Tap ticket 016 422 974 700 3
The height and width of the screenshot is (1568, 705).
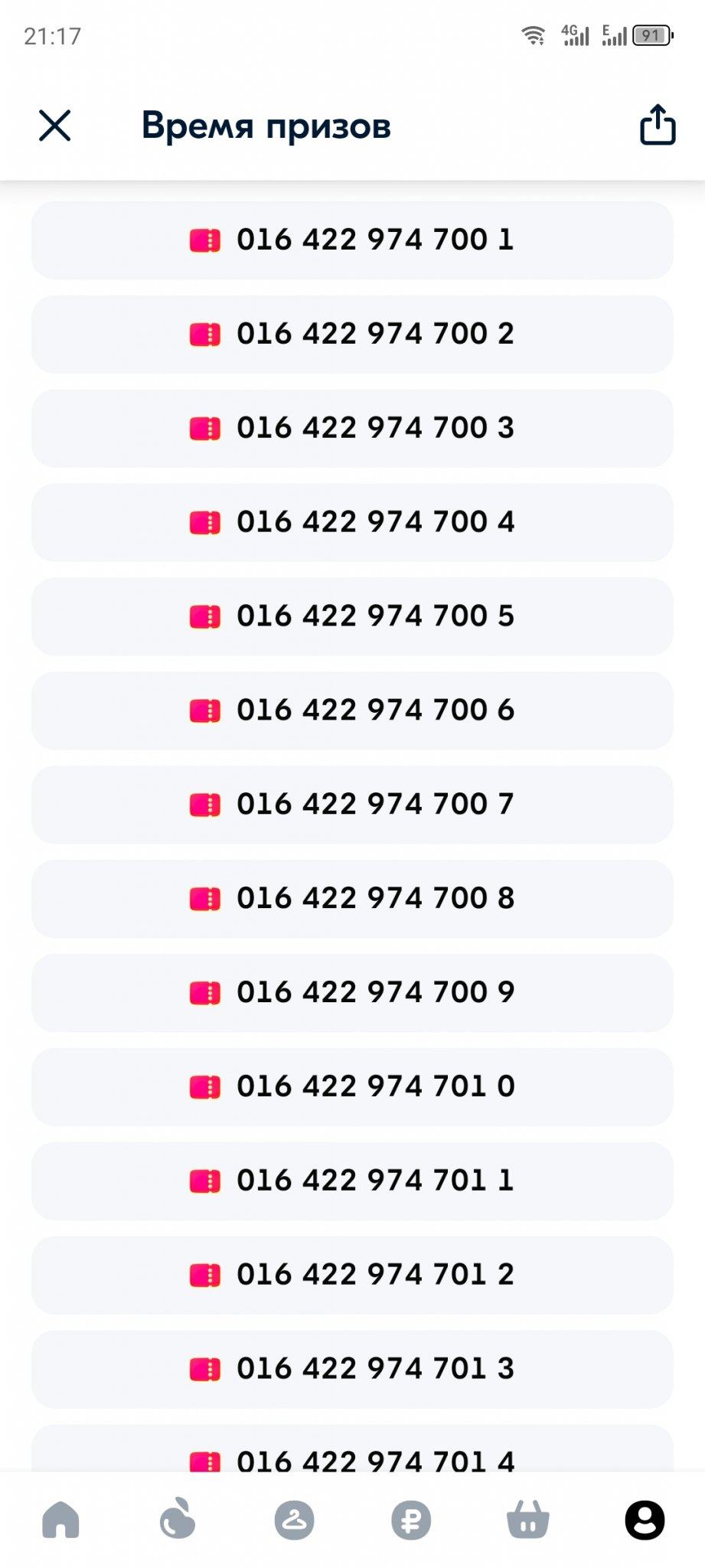352,429
